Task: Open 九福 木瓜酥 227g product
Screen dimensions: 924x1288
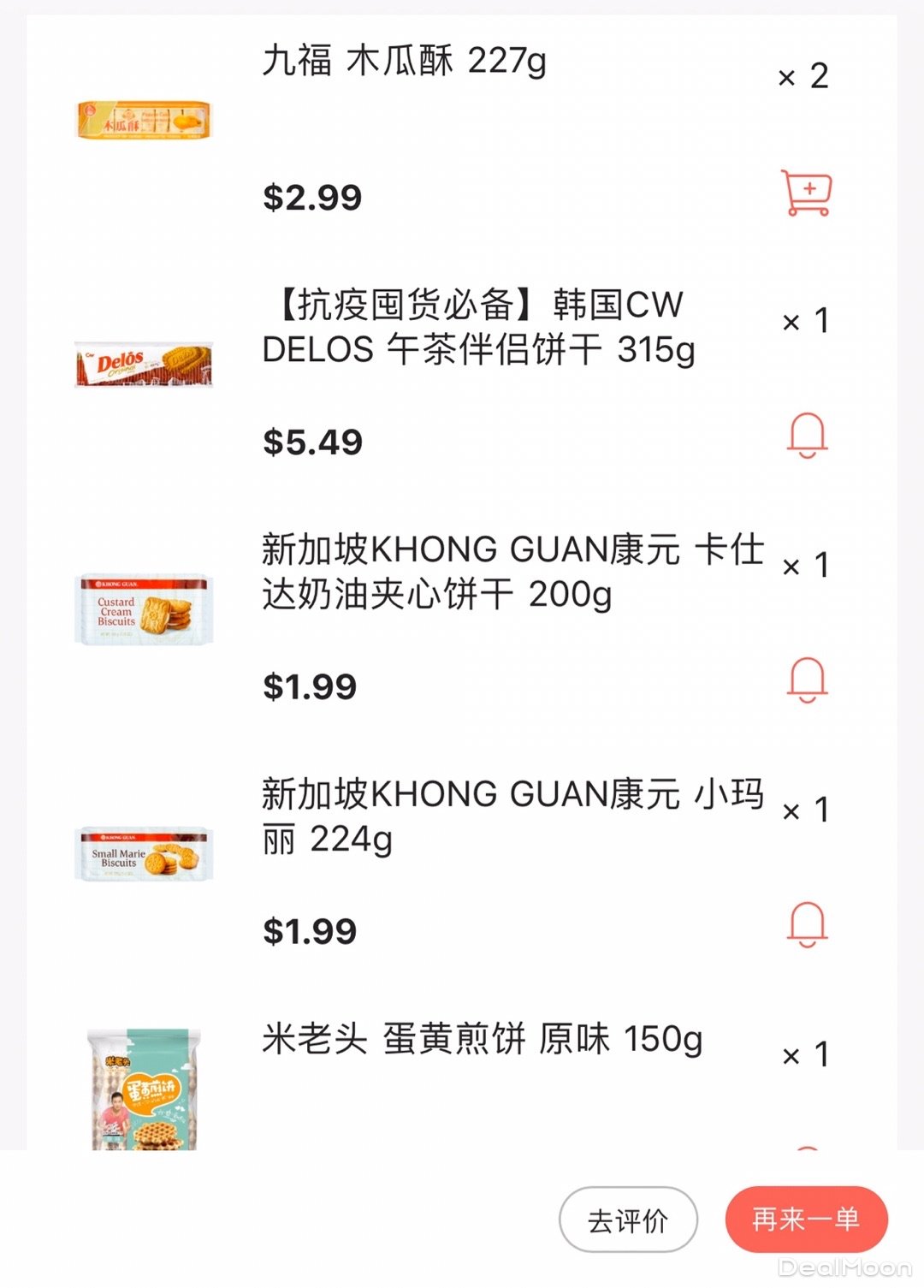Action: (x=404, y=62)
